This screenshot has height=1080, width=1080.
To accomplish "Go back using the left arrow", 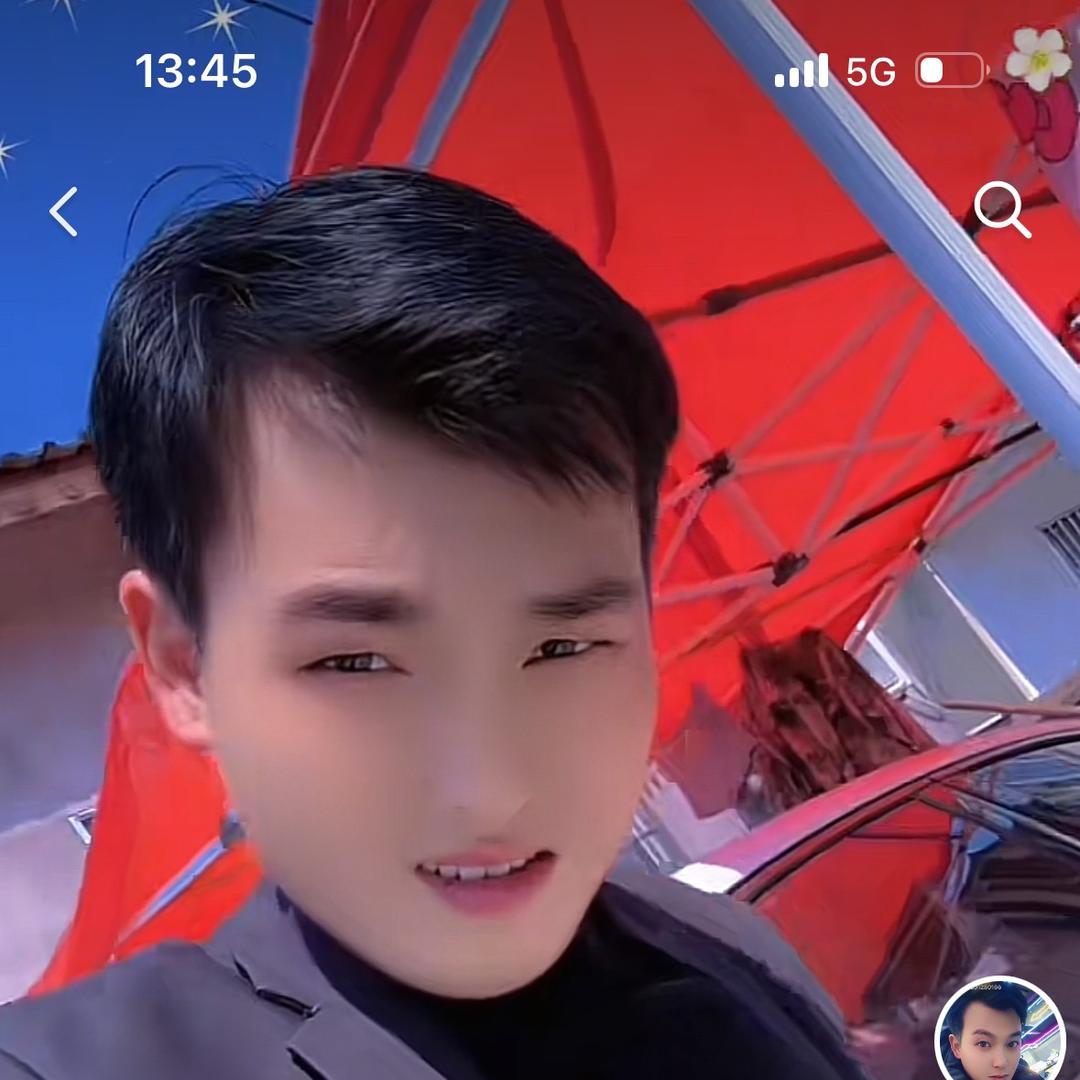I will [x=64, y=212].
